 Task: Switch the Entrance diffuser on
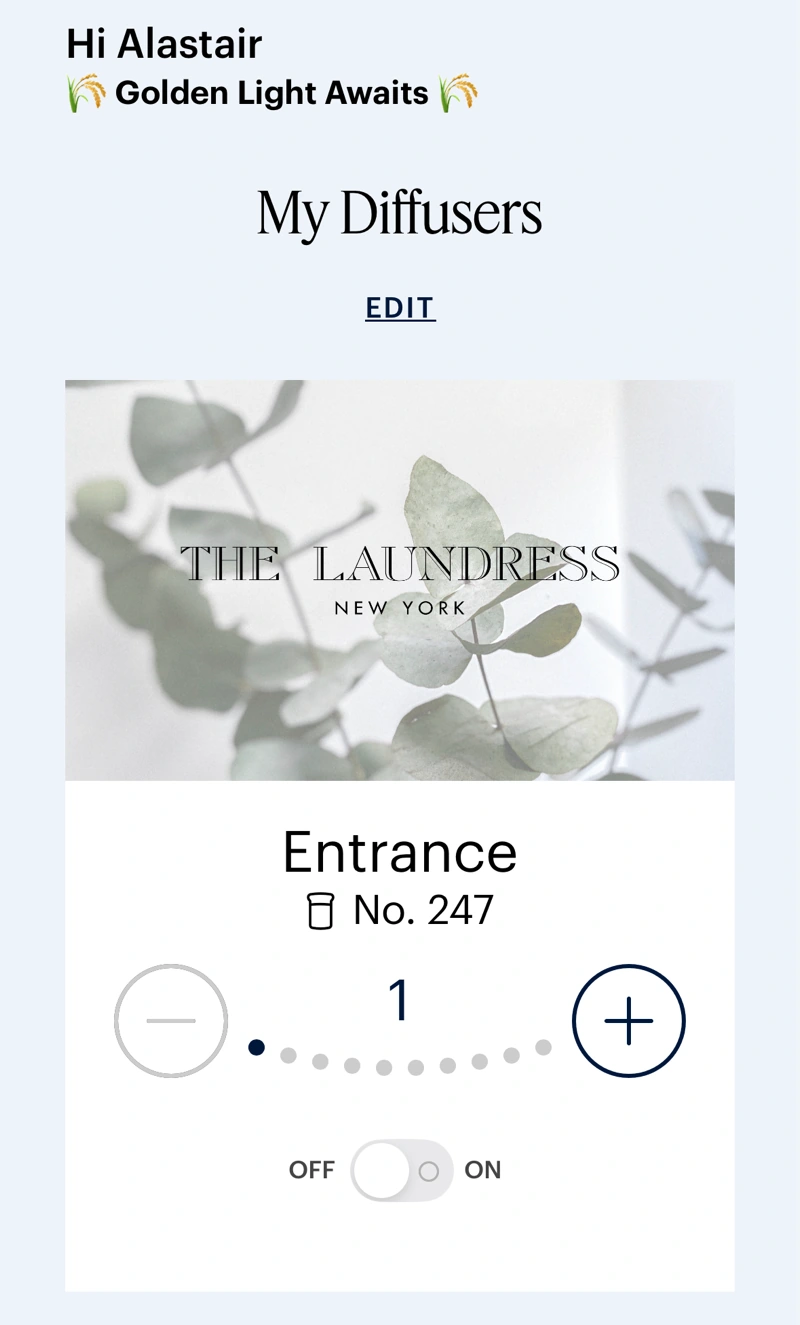tap(402, 1170)
